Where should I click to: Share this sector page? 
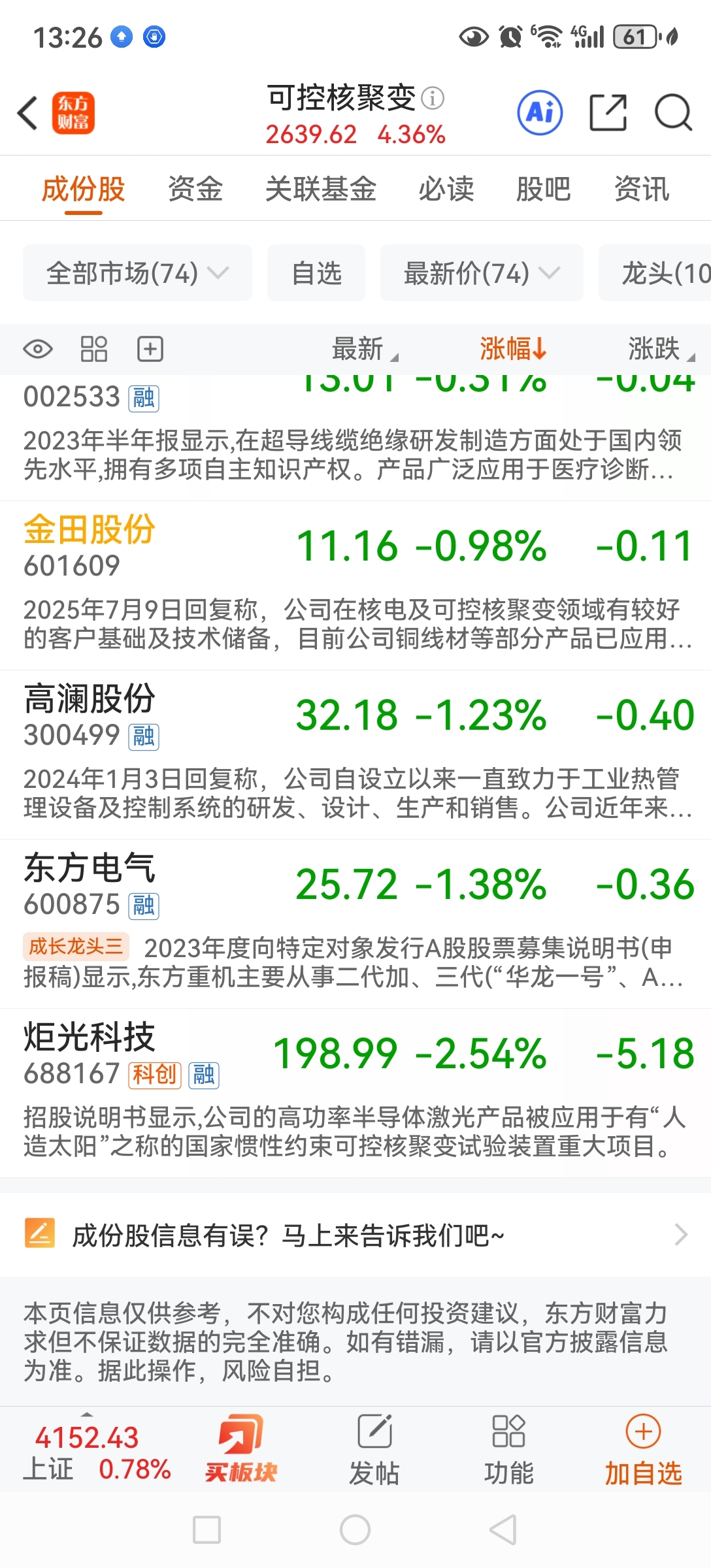(x=608, y=113)
